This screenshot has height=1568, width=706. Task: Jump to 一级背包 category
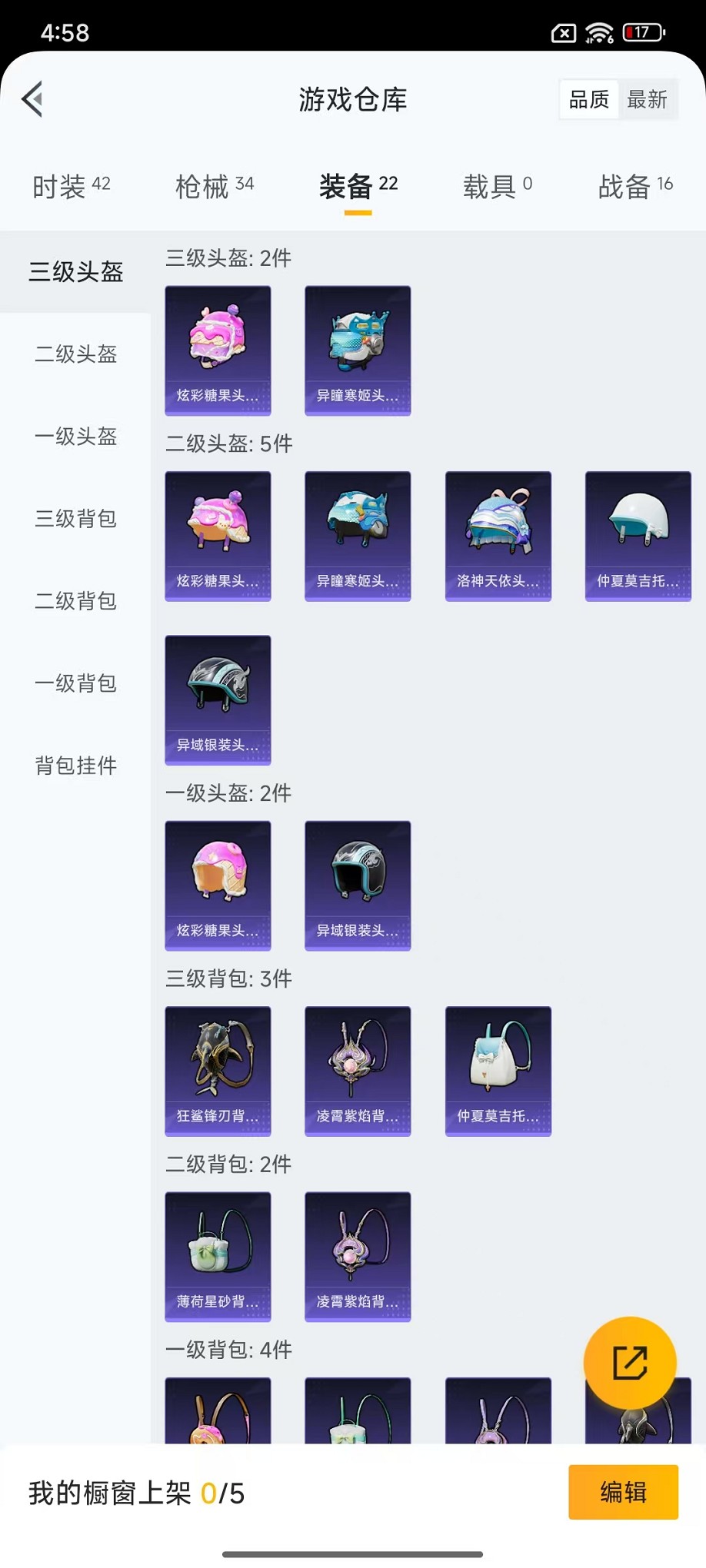(75, 683)
